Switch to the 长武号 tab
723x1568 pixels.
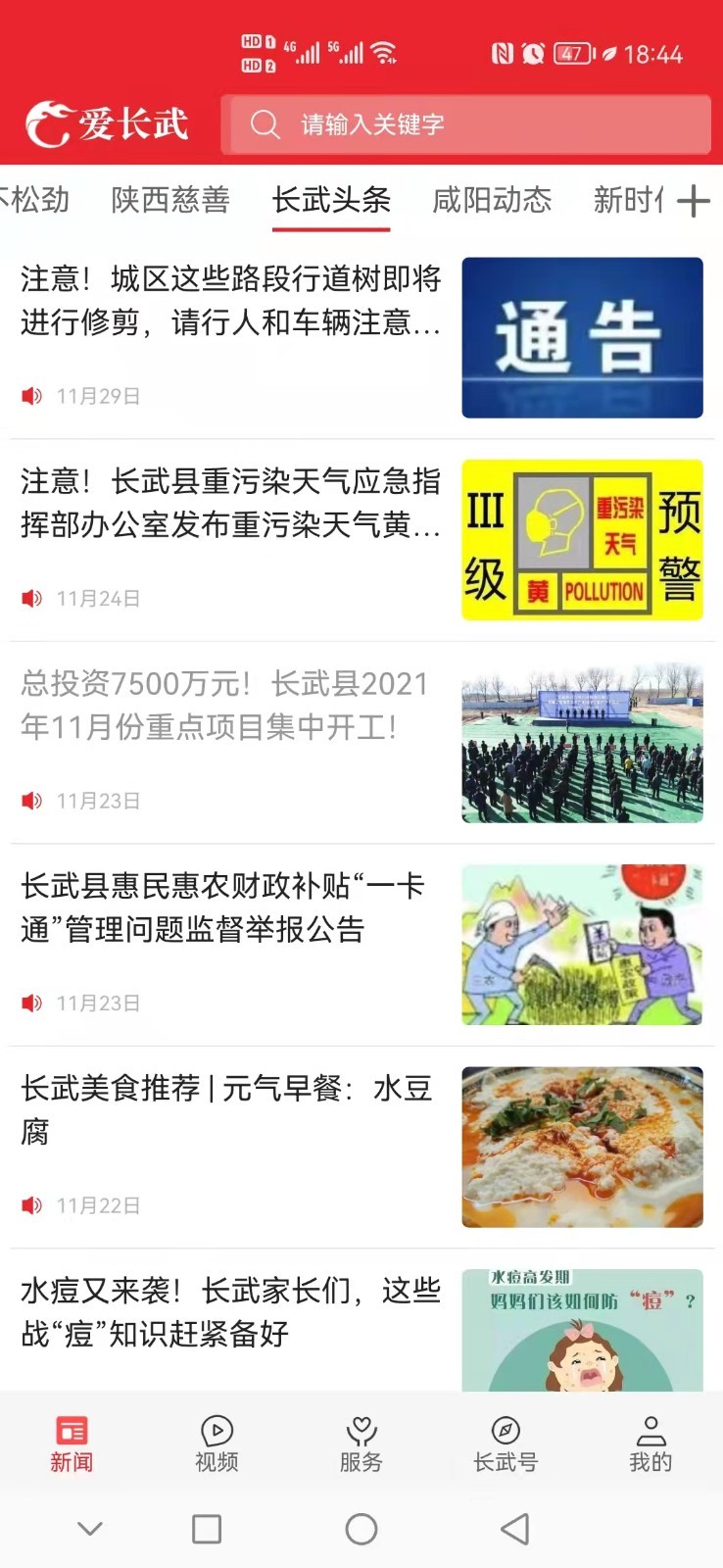tap(506, 1444)
